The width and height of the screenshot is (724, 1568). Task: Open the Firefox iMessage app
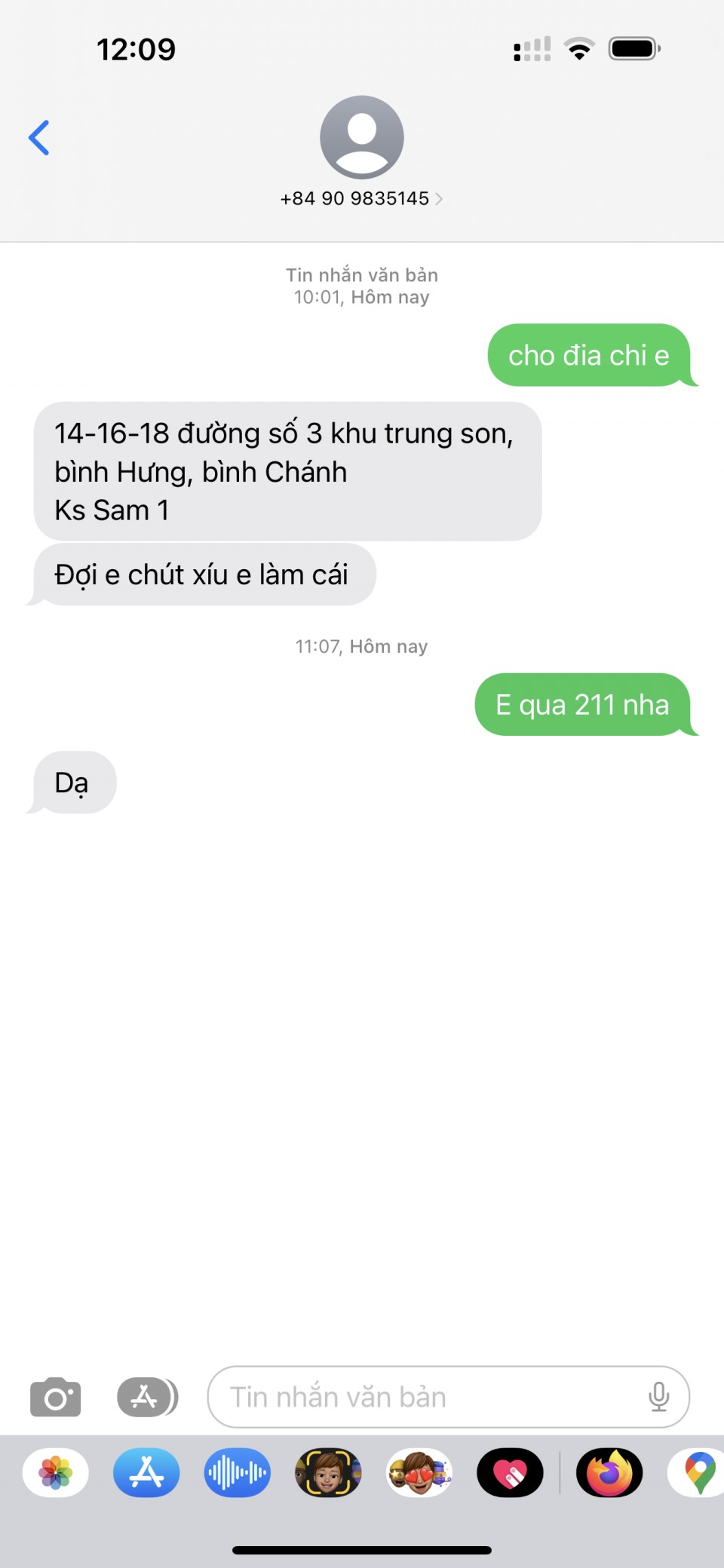pyautogui.click(x=609, y=1472)
